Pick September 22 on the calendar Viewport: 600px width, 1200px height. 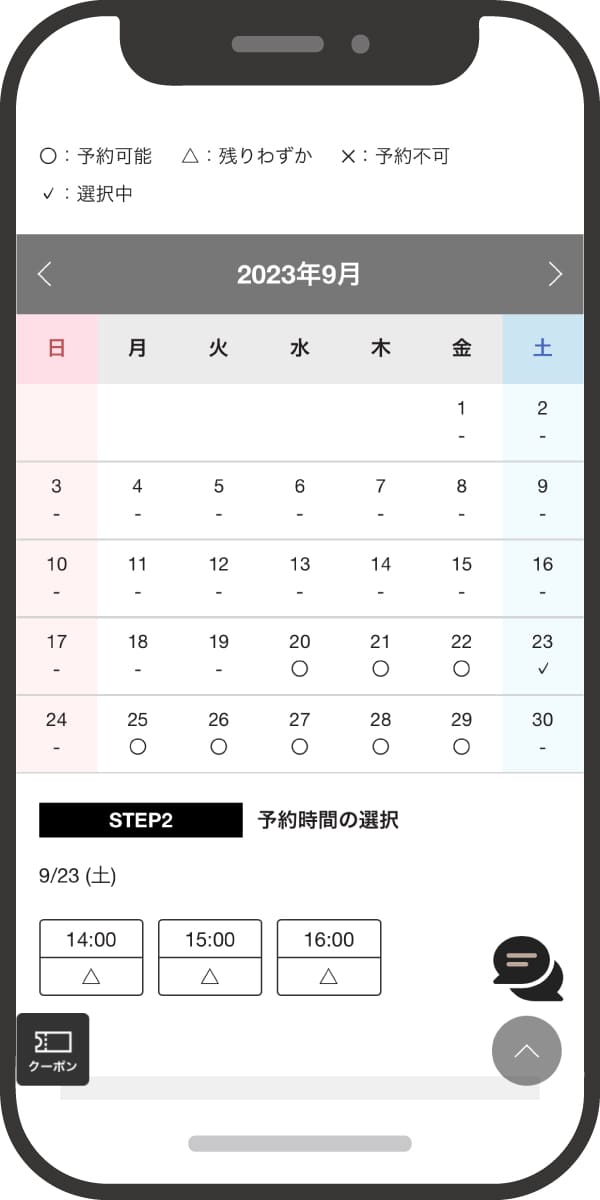click(461, 656)
